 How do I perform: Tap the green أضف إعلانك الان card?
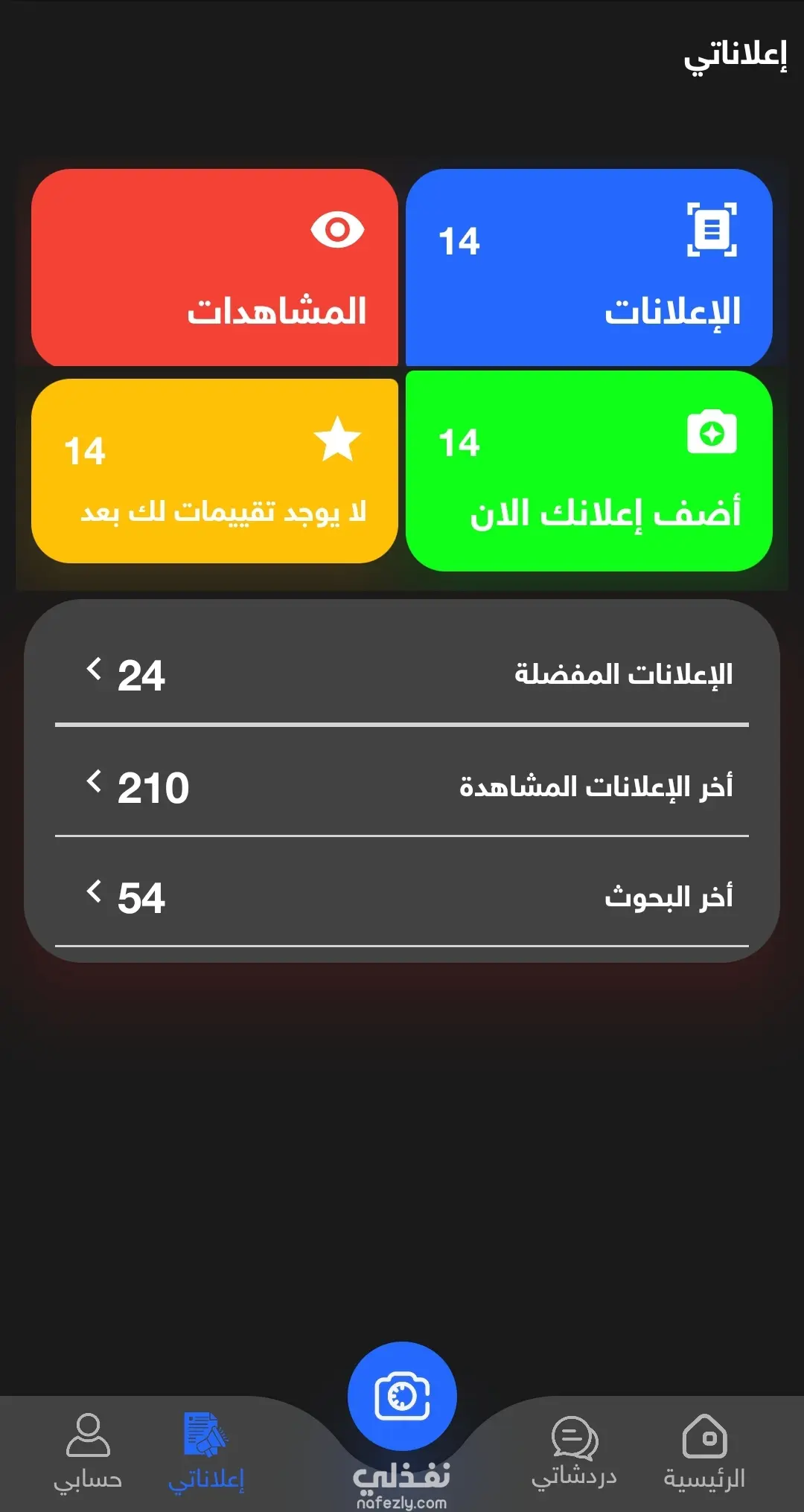point(589,471)
